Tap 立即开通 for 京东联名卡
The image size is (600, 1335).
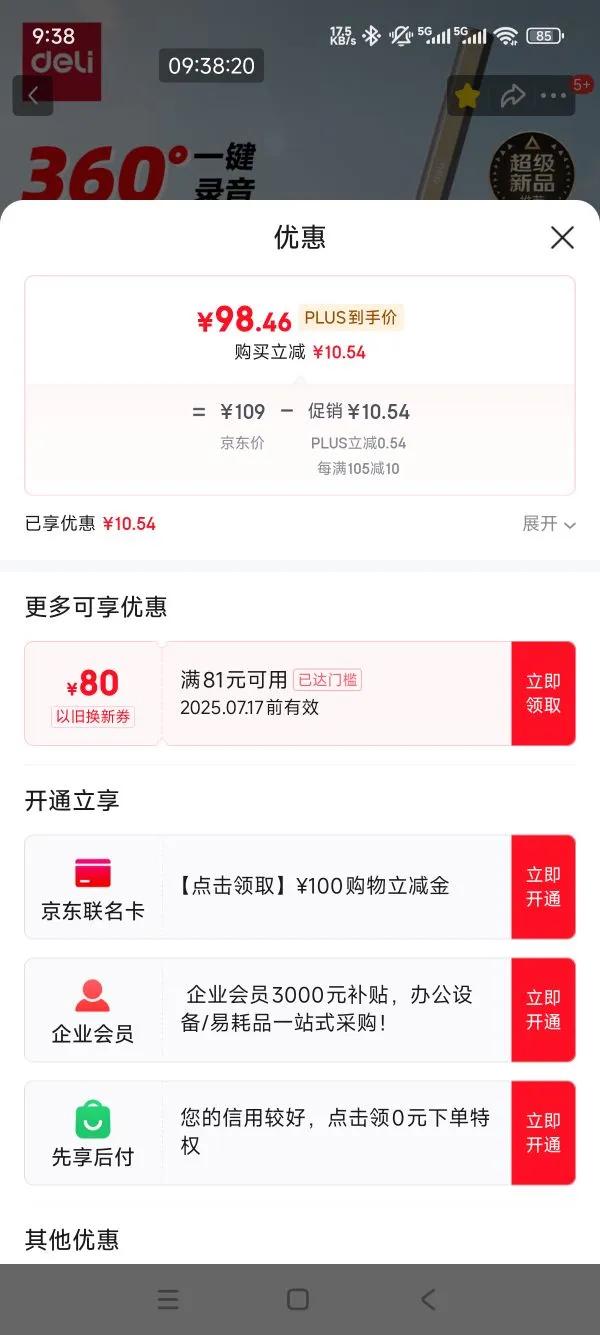click(x=543, y=886)
